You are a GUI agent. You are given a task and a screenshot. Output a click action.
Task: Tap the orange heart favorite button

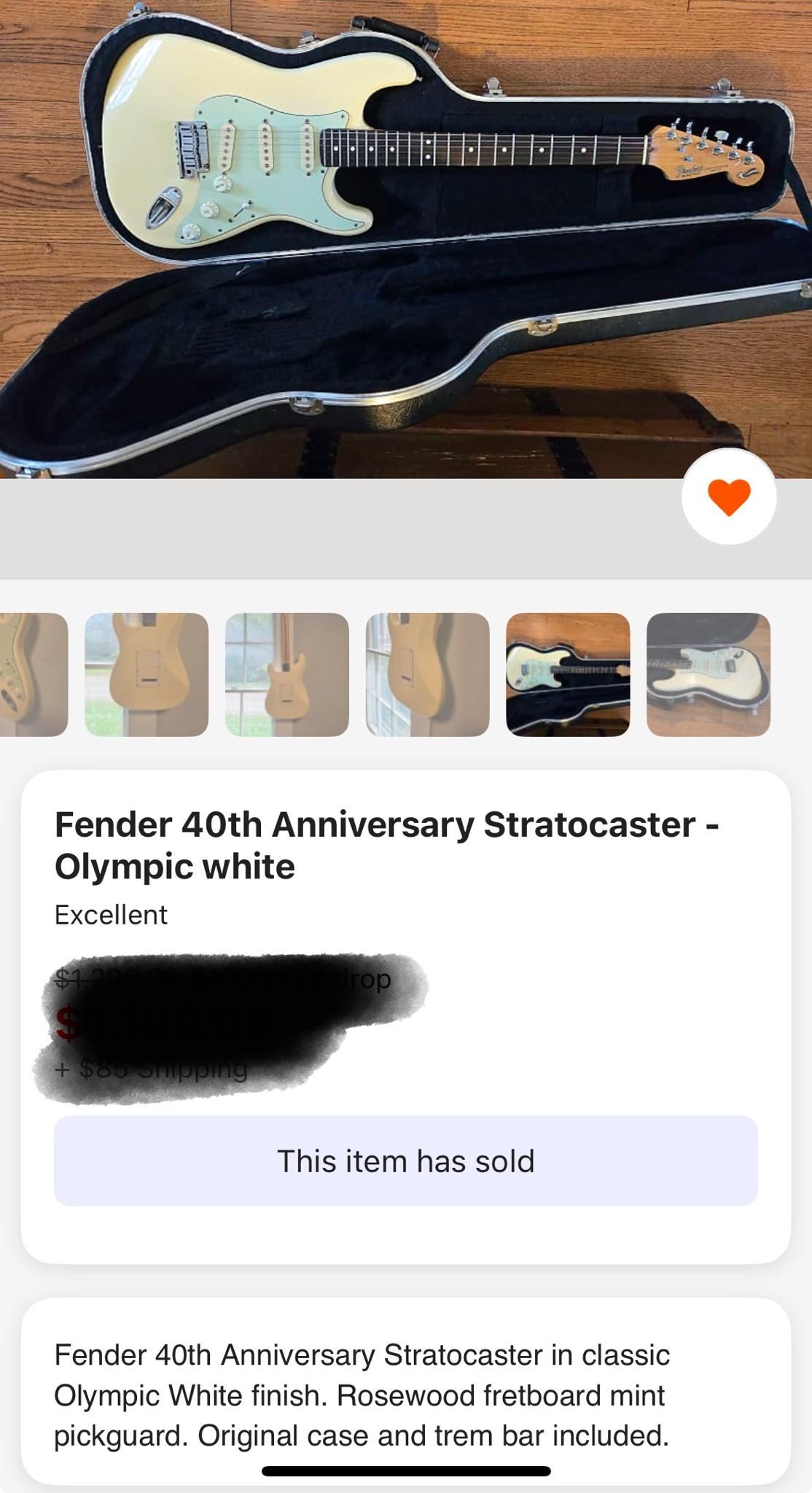tap(729, 496)
